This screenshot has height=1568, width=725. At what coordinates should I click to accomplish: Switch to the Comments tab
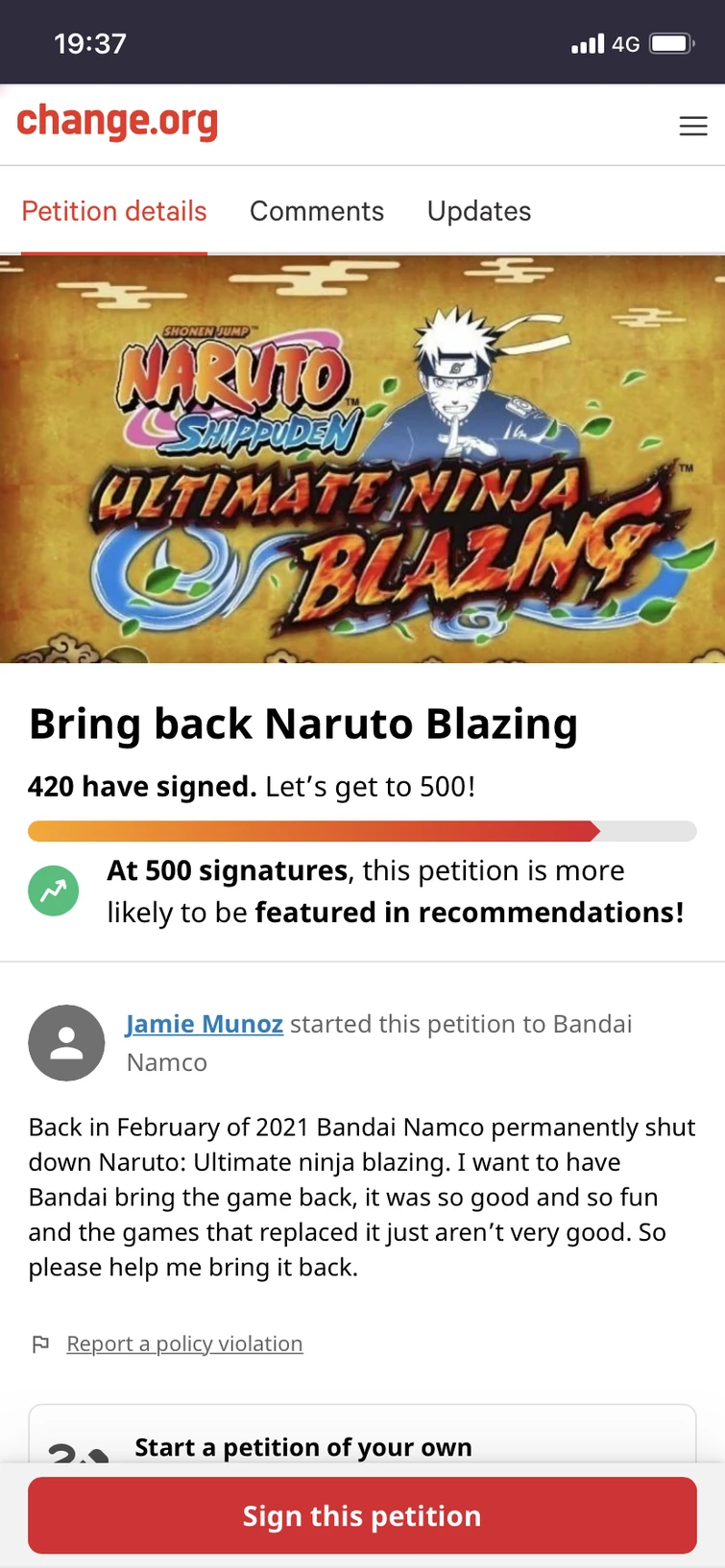click(x=317, y=211)
